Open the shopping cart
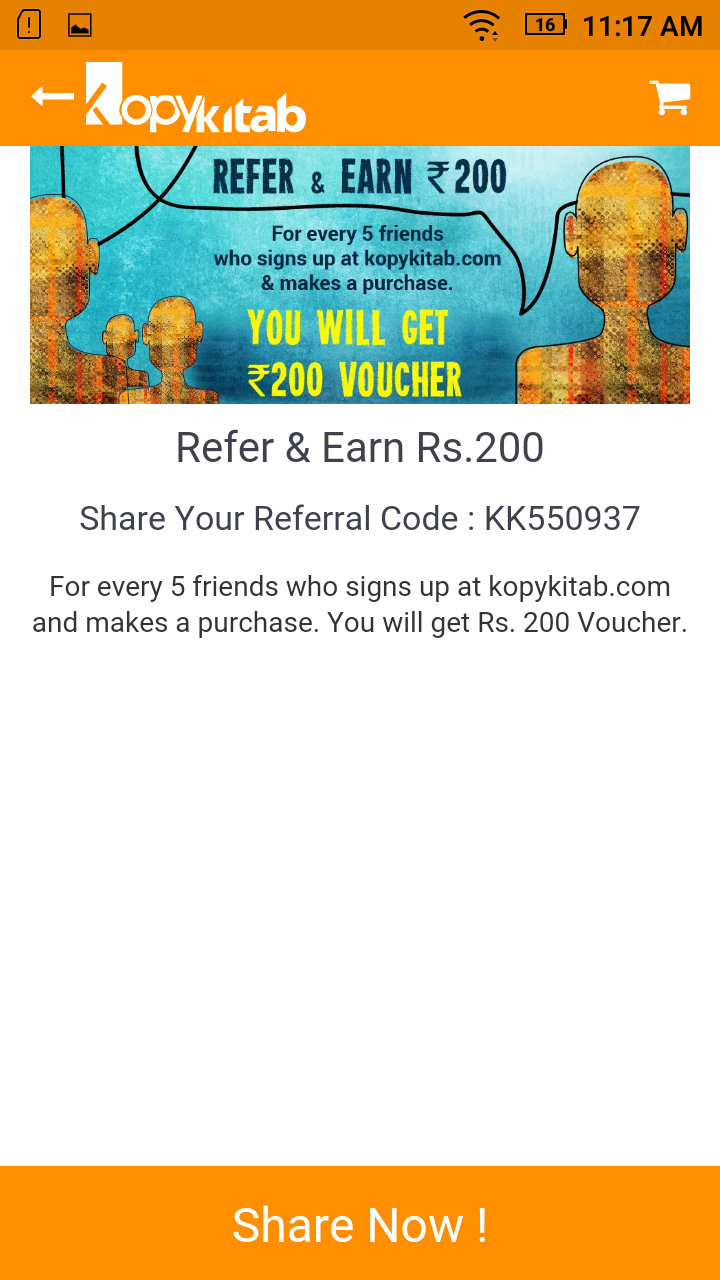The height and width of the screenshot is (1280, 720). (x=670, y=98)
